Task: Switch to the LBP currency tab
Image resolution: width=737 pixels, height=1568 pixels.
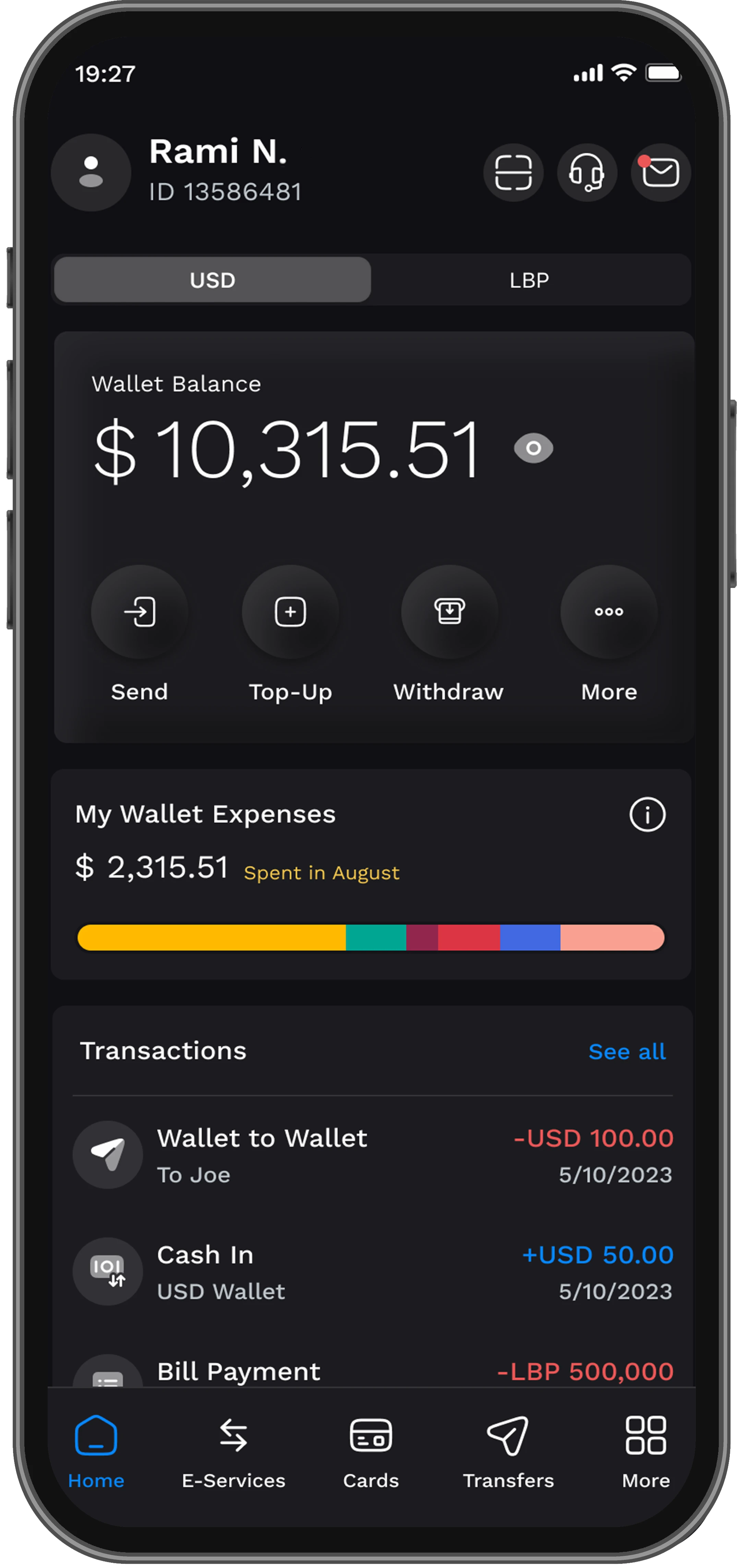Action: pyautogui.click(x=529, y=280)
